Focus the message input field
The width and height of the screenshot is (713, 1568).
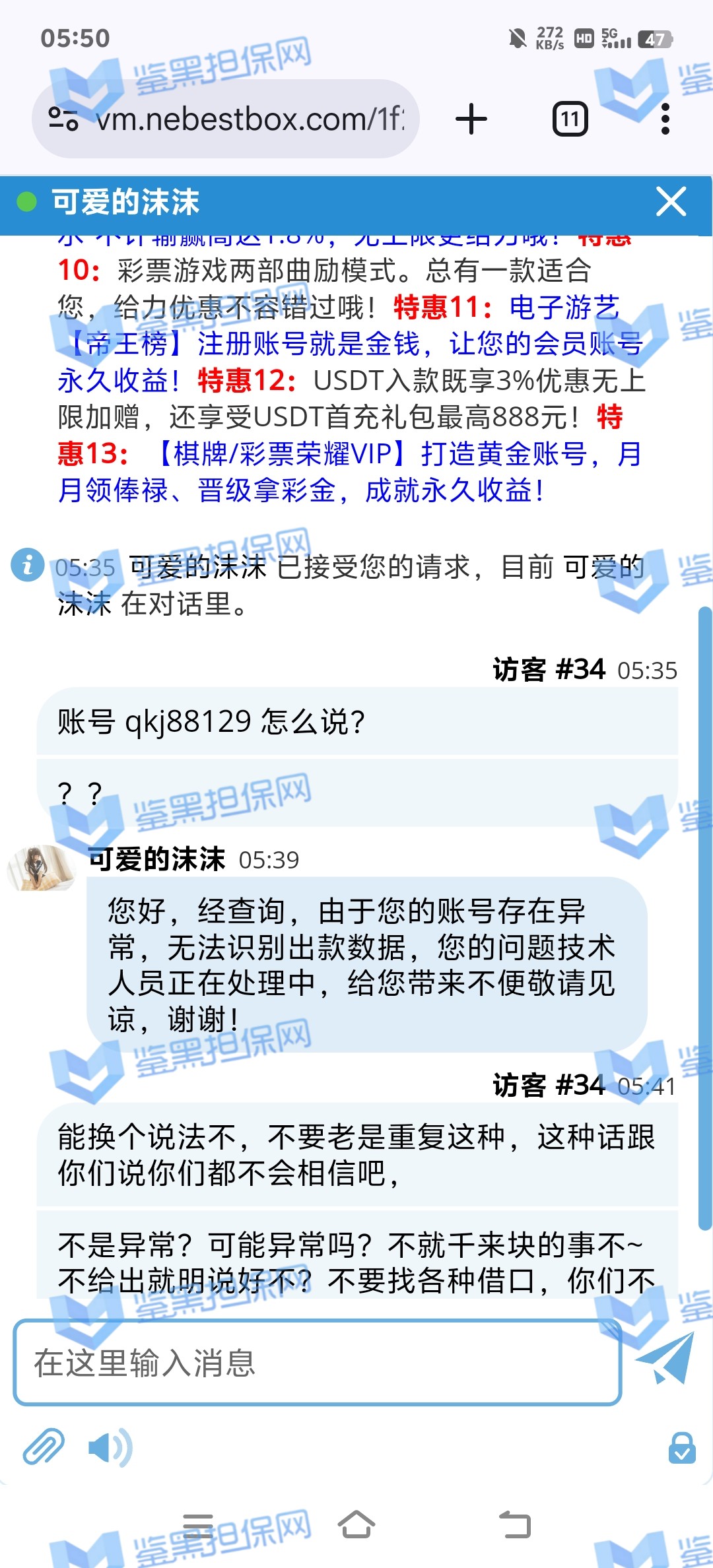317,1363
